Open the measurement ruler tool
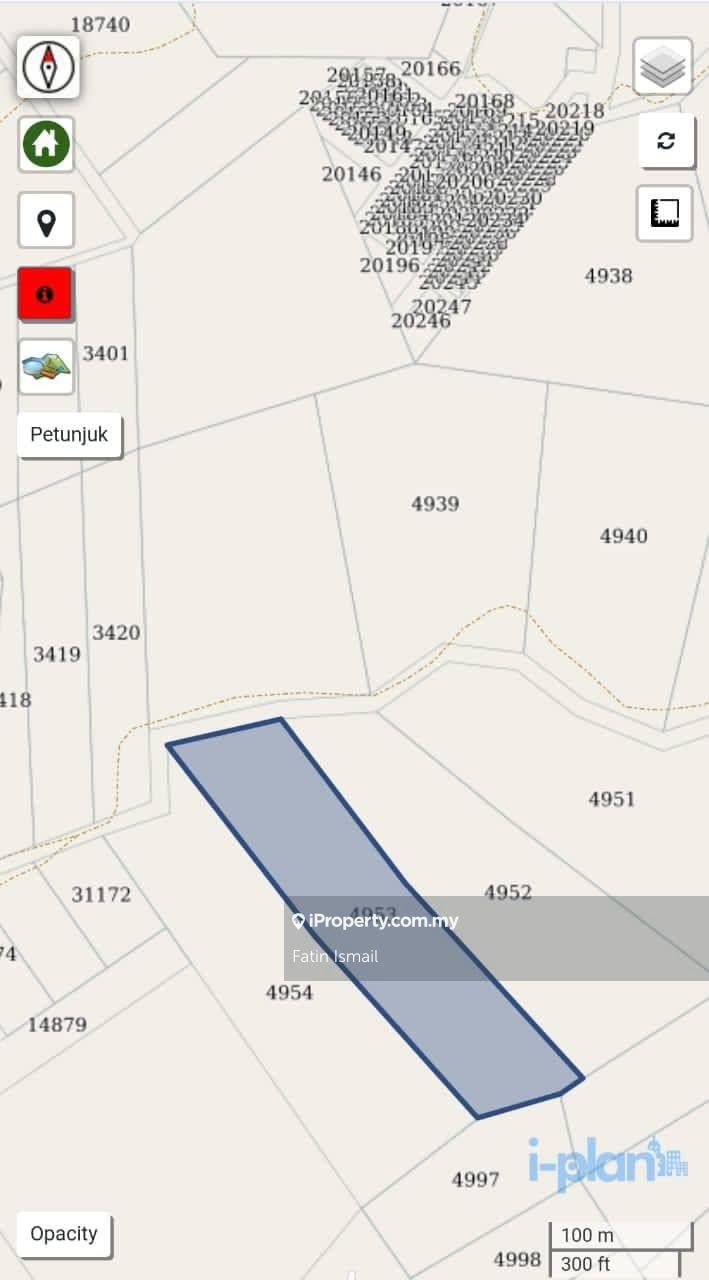 pyautogui.click(x=665, y=213)
